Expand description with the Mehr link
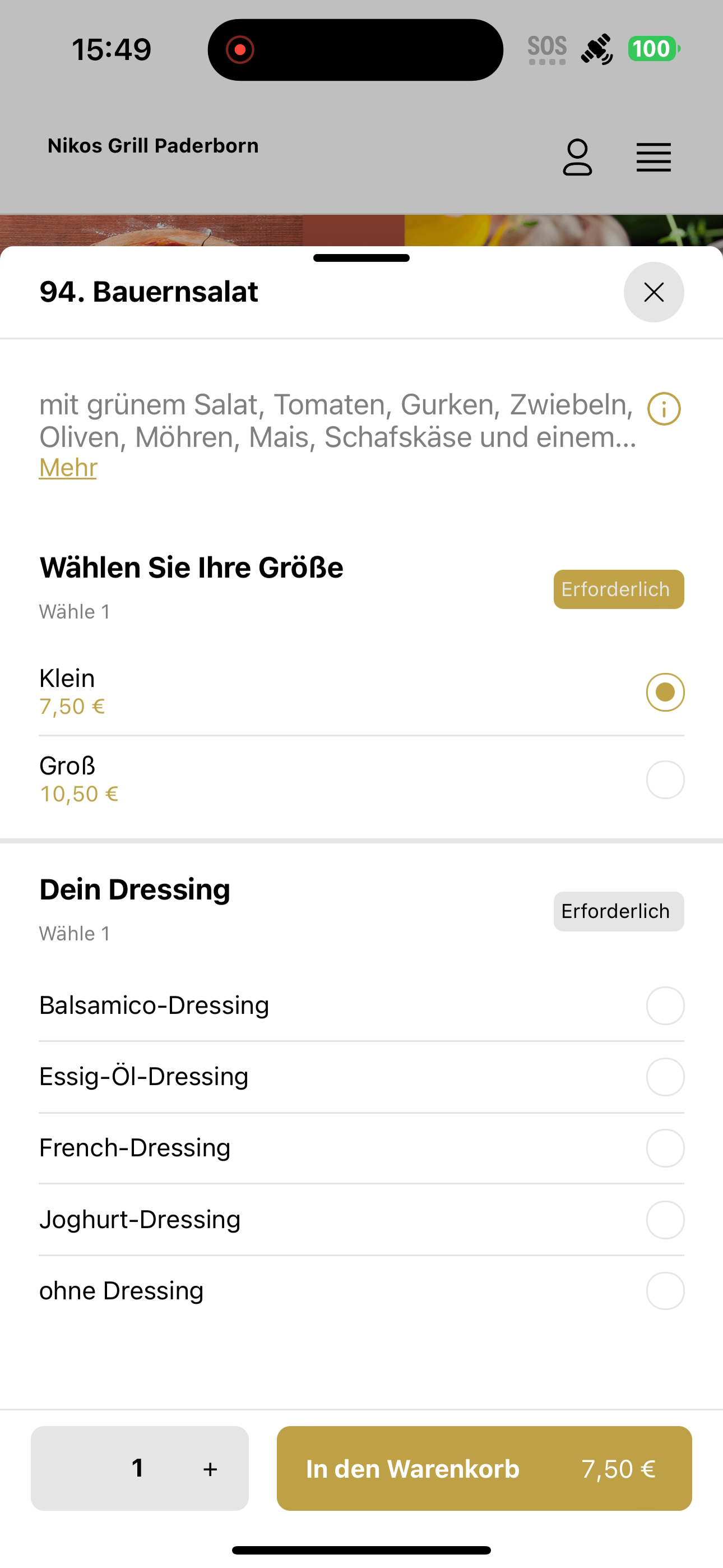 [68, 468]
